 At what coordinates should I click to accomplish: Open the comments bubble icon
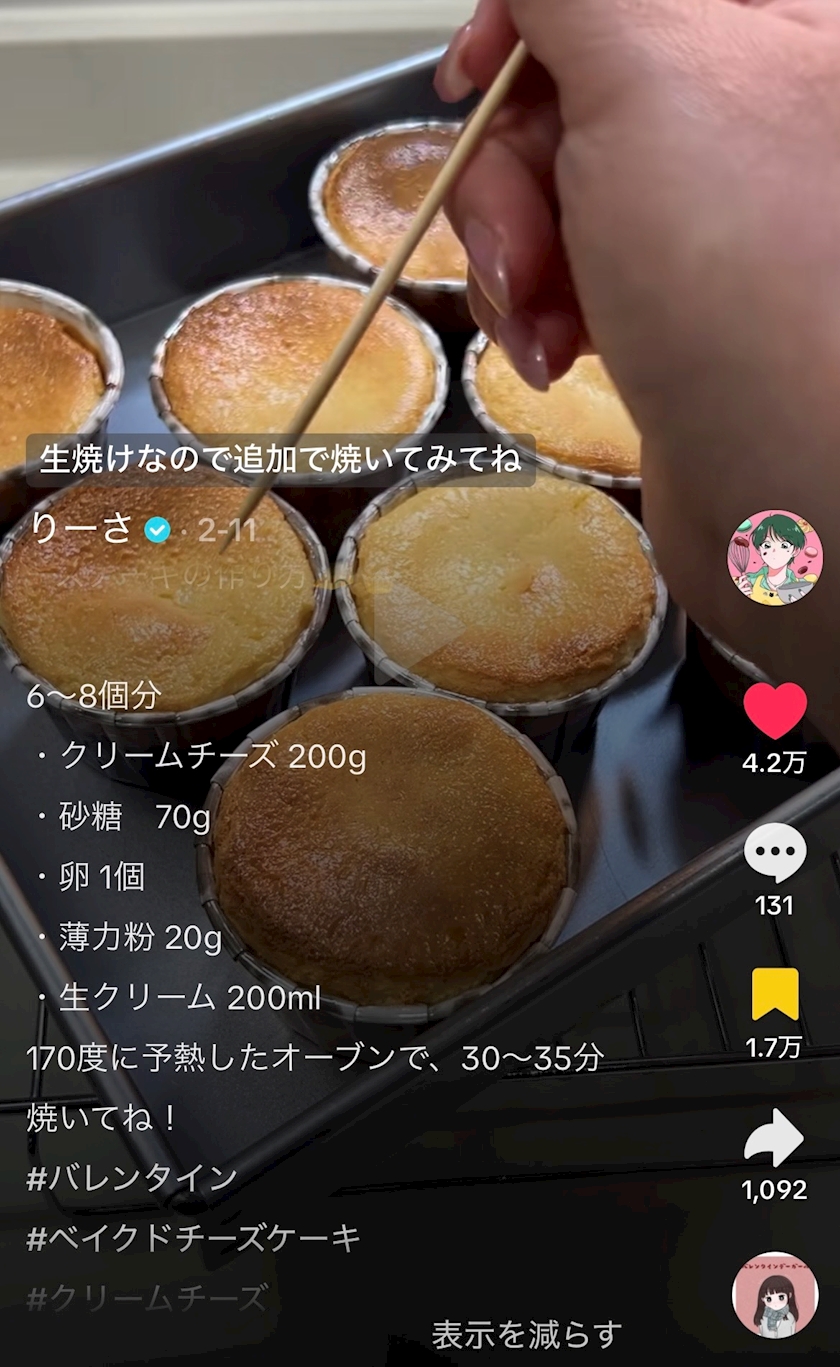(775, 853)
